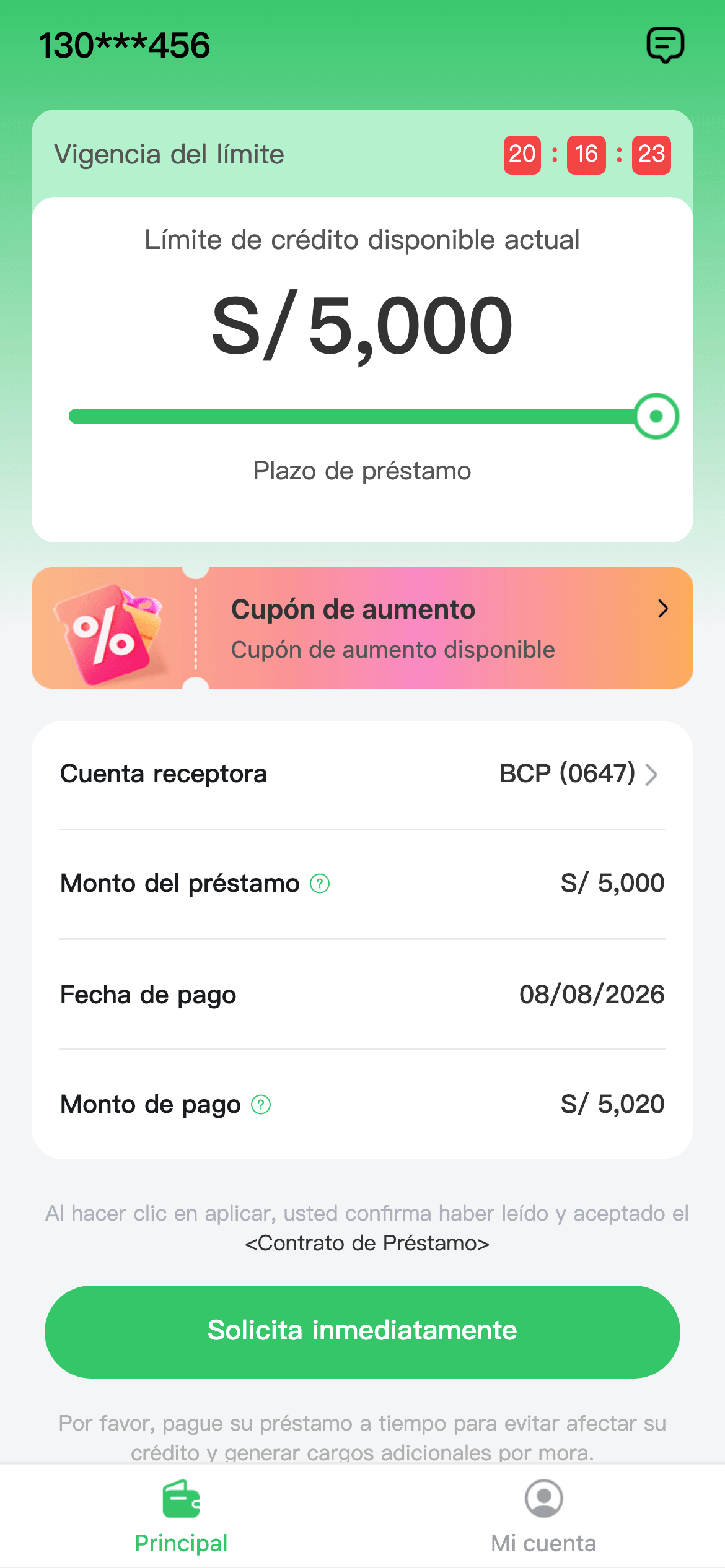Open the Cupón de aumento banner
The image size is (725, 1568).
[362, 628]
